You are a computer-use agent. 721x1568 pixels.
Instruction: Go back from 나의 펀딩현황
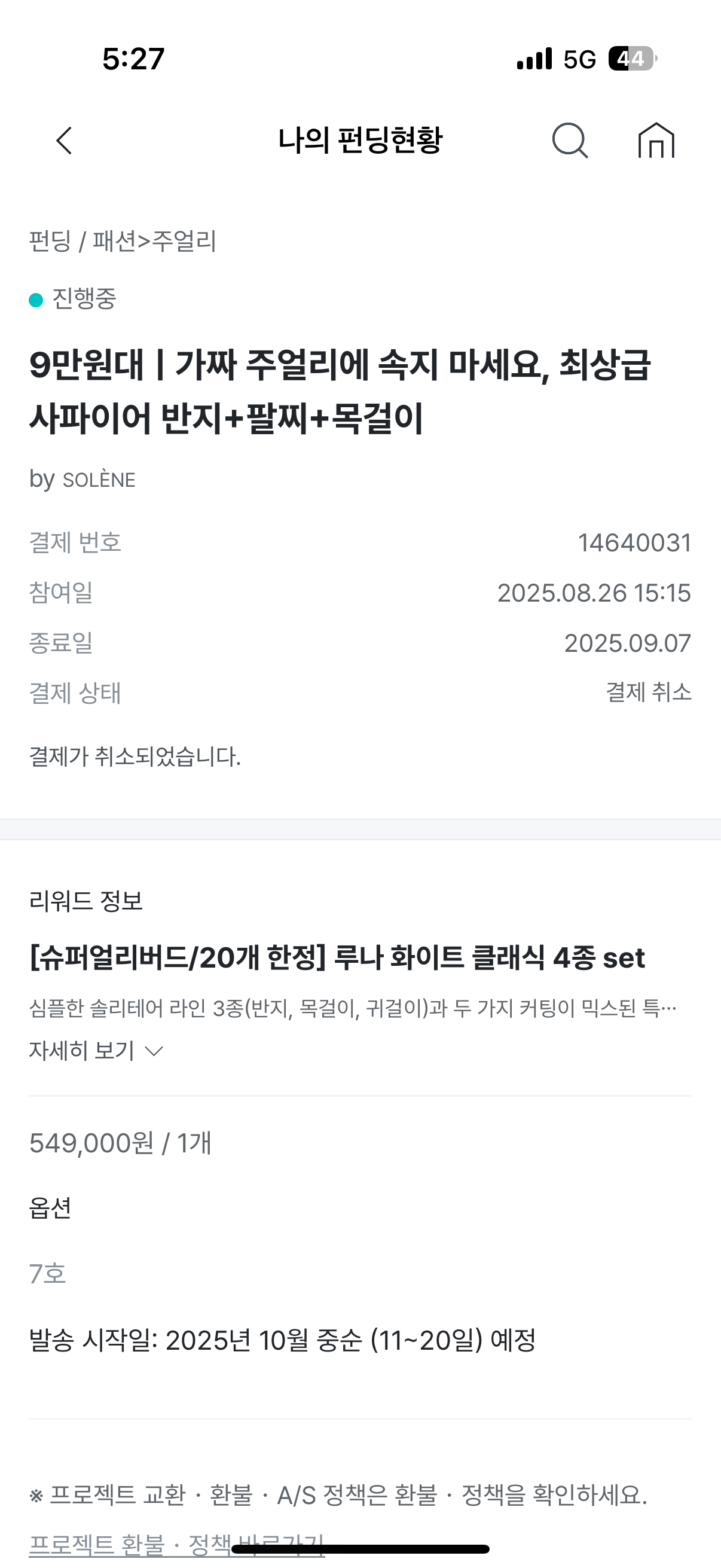[x=64, y=141]
